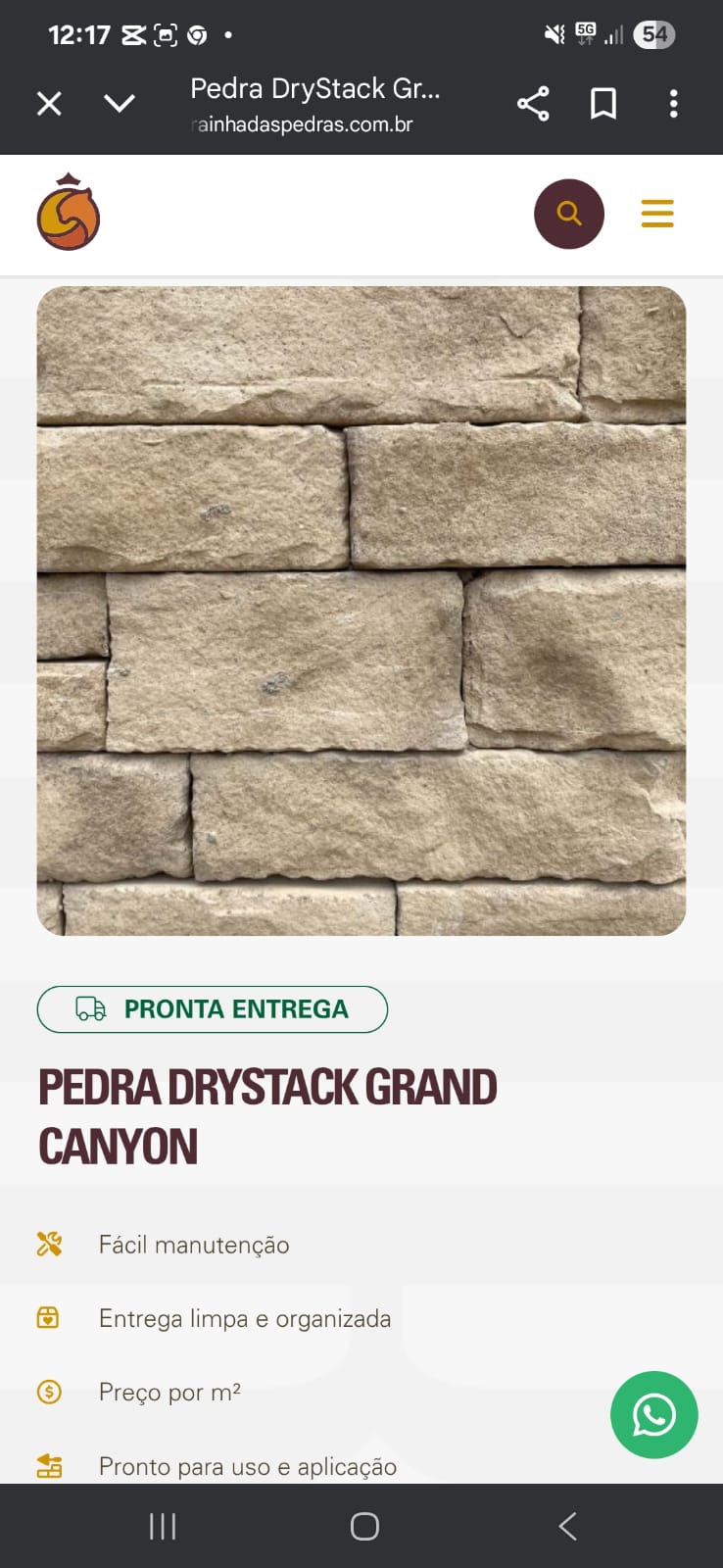
Task: Go to the Rainha das Pedras logo homepage
Action: [69, 213]
